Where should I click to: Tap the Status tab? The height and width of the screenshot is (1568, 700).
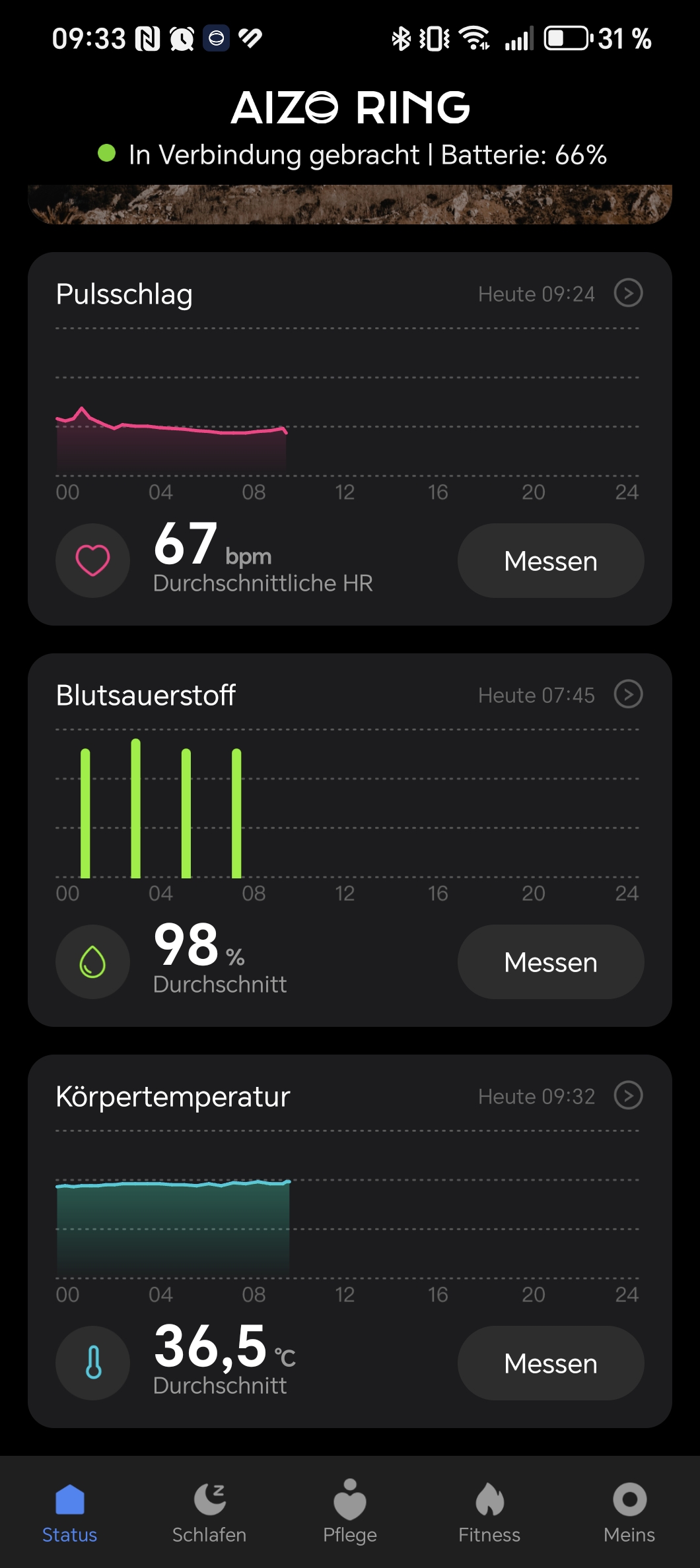pyautogui.click(x=70, y=1511)
